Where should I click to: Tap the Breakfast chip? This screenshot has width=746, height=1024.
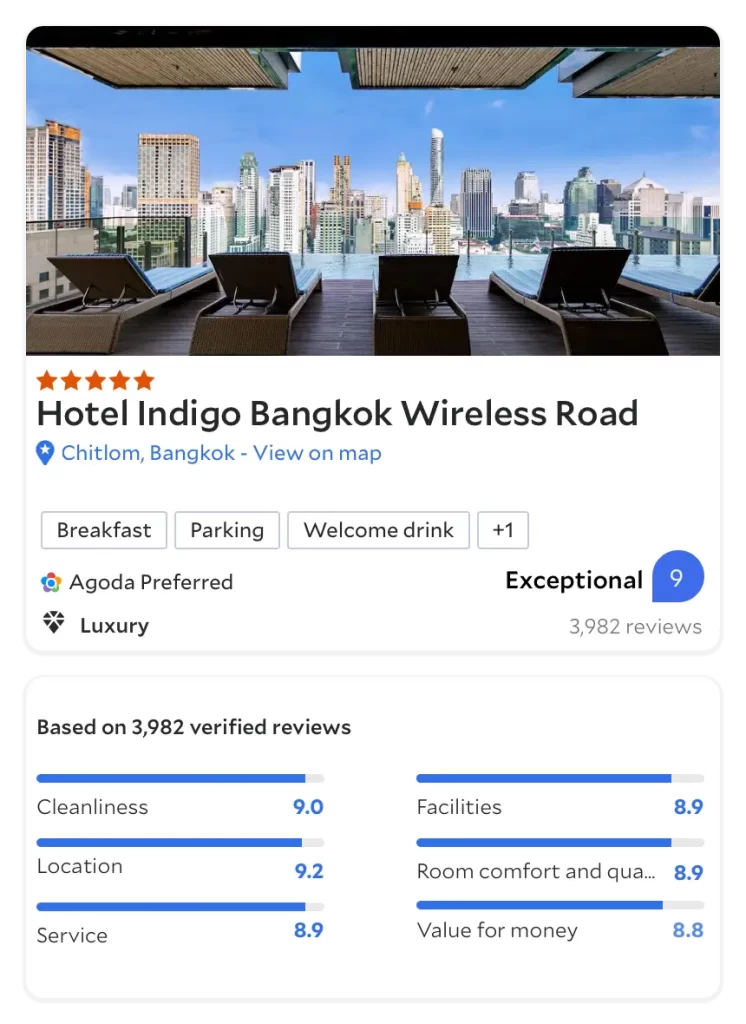tap(104, 530)
